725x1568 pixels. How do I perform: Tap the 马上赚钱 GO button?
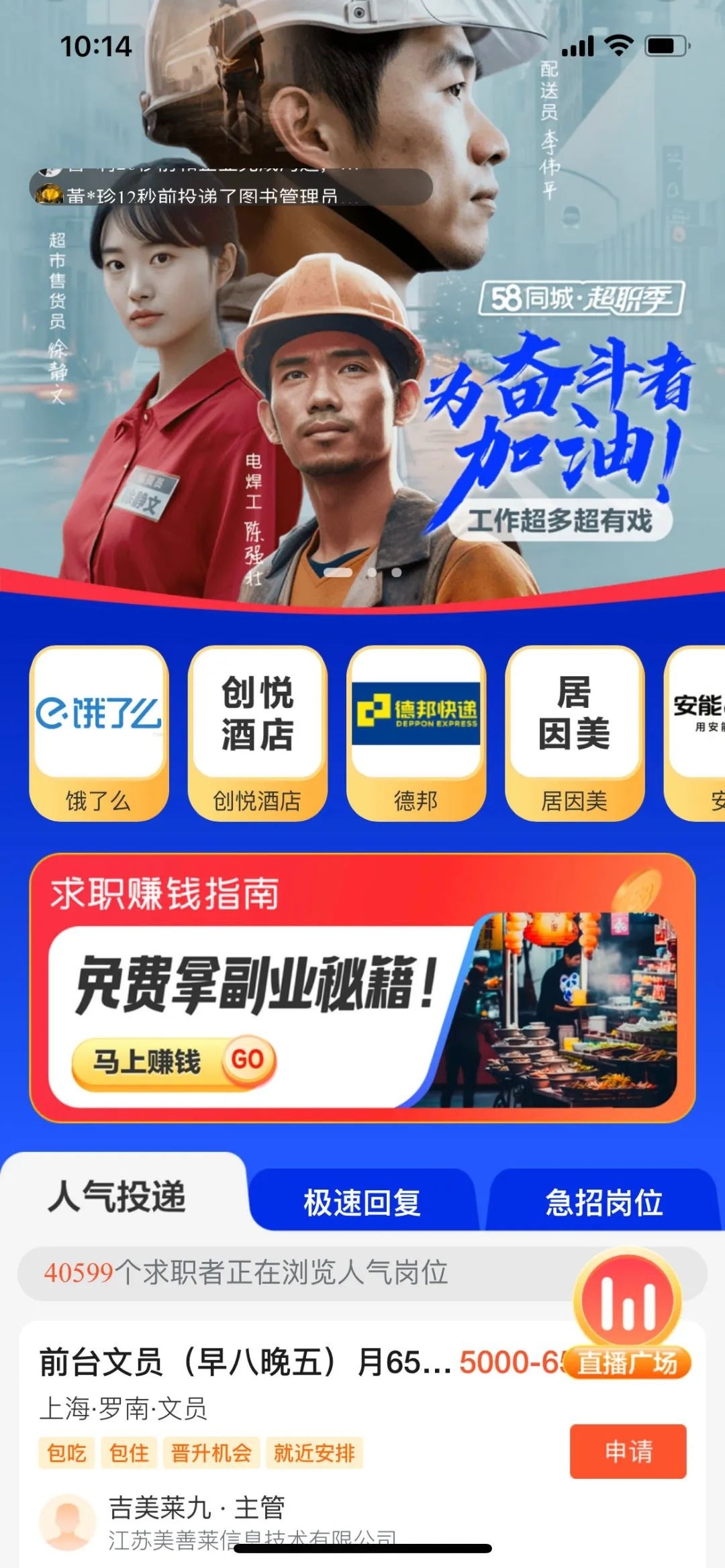click(173, 1061)
